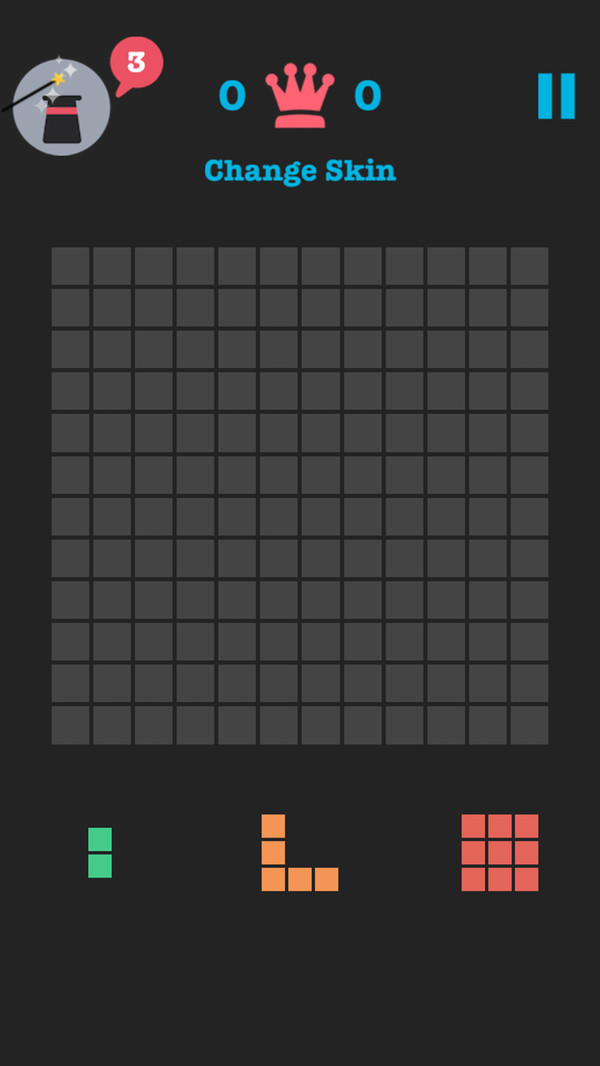Select the green two-block piece

100,853
